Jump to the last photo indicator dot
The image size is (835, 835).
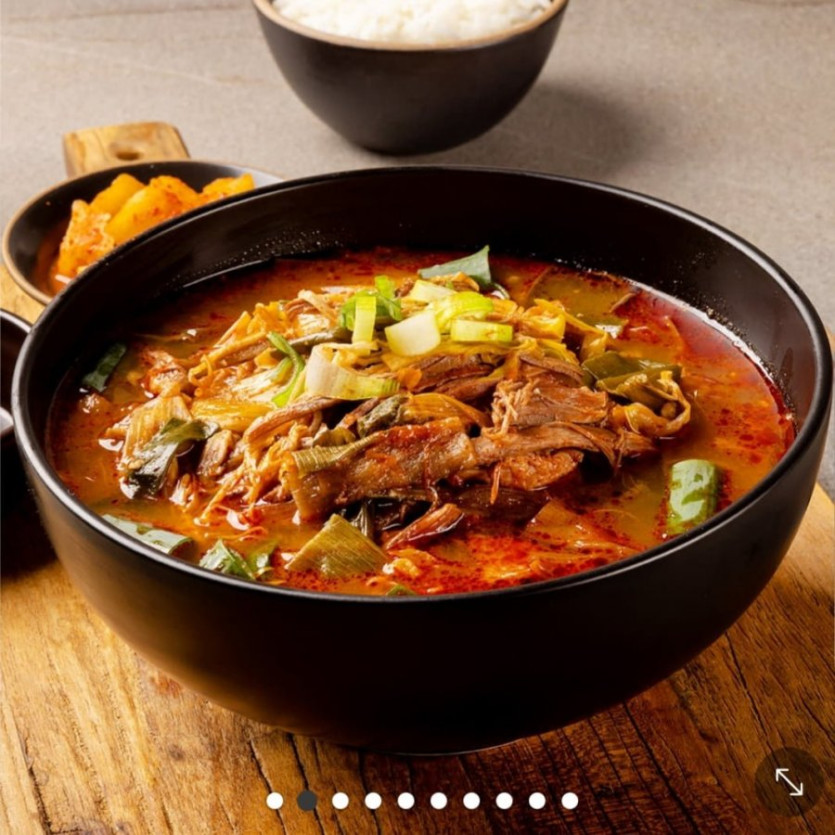(x=569, y=800)
